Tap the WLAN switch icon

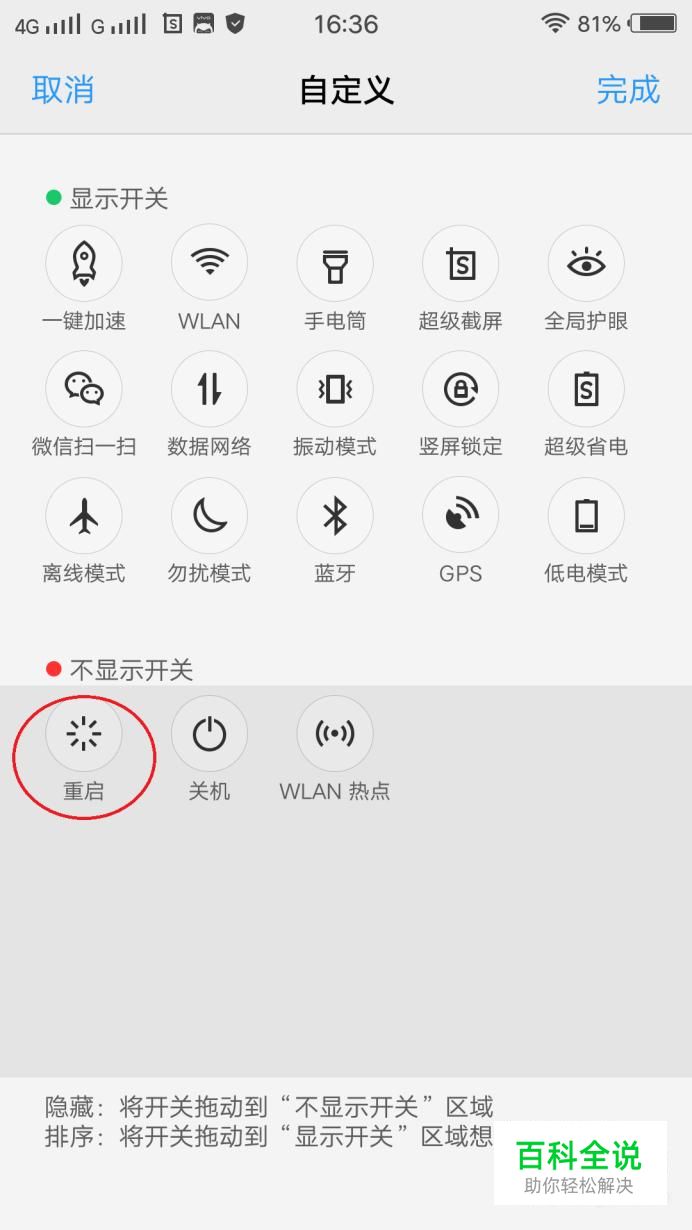(209, 263)
